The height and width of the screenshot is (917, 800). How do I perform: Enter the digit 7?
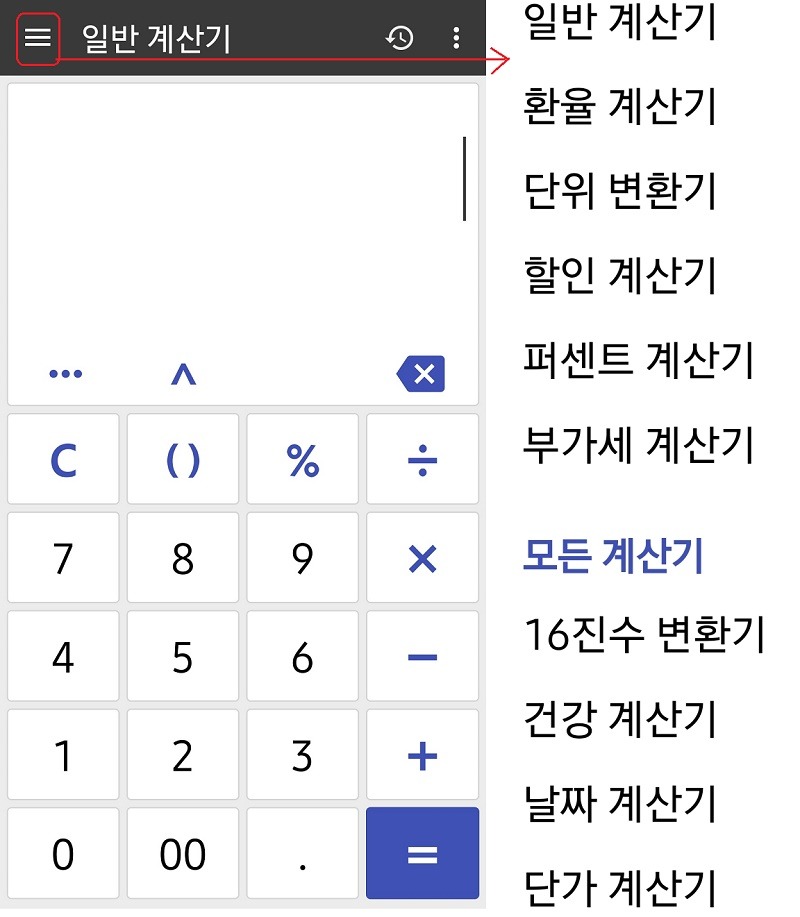63,558
